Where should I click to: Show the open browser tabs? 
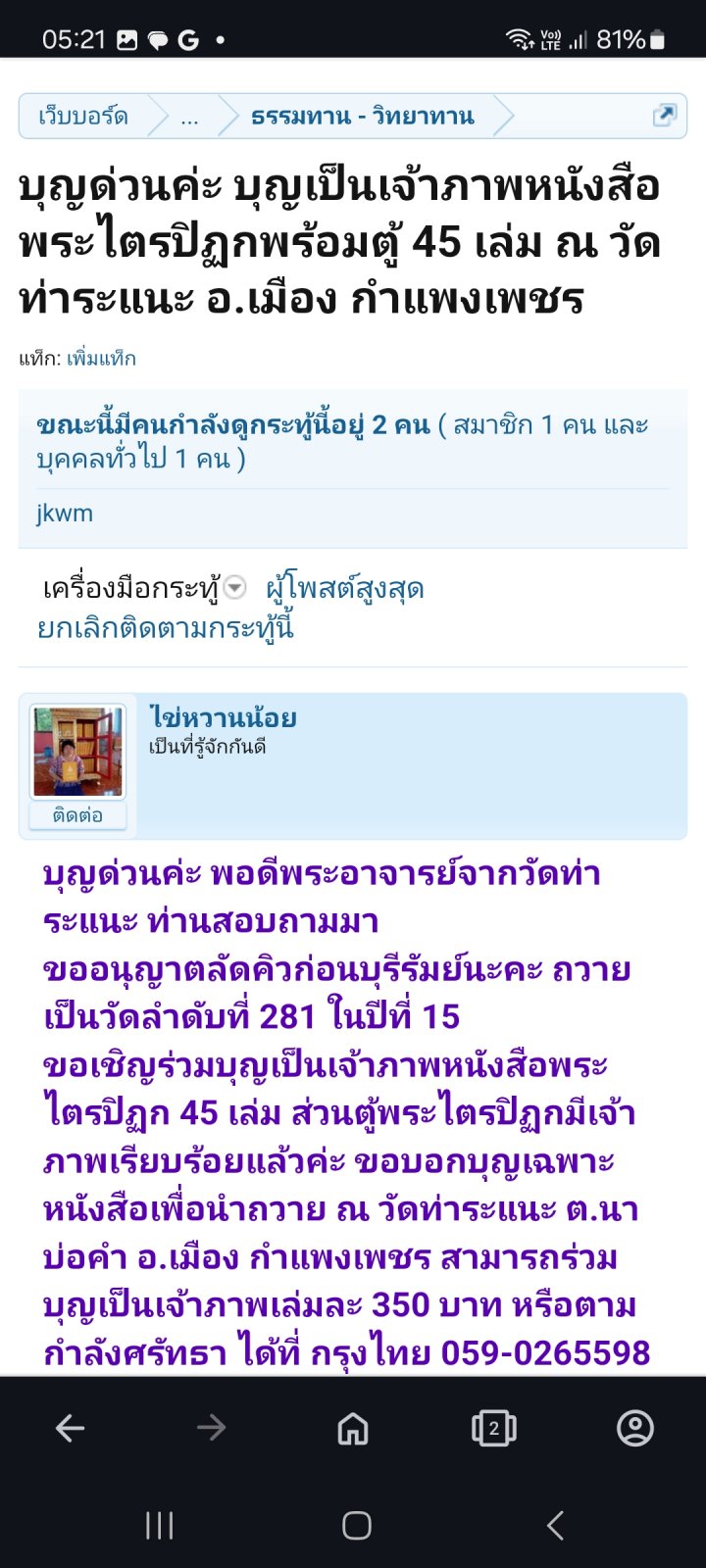pyautogui.click(x=493, y=1428)
